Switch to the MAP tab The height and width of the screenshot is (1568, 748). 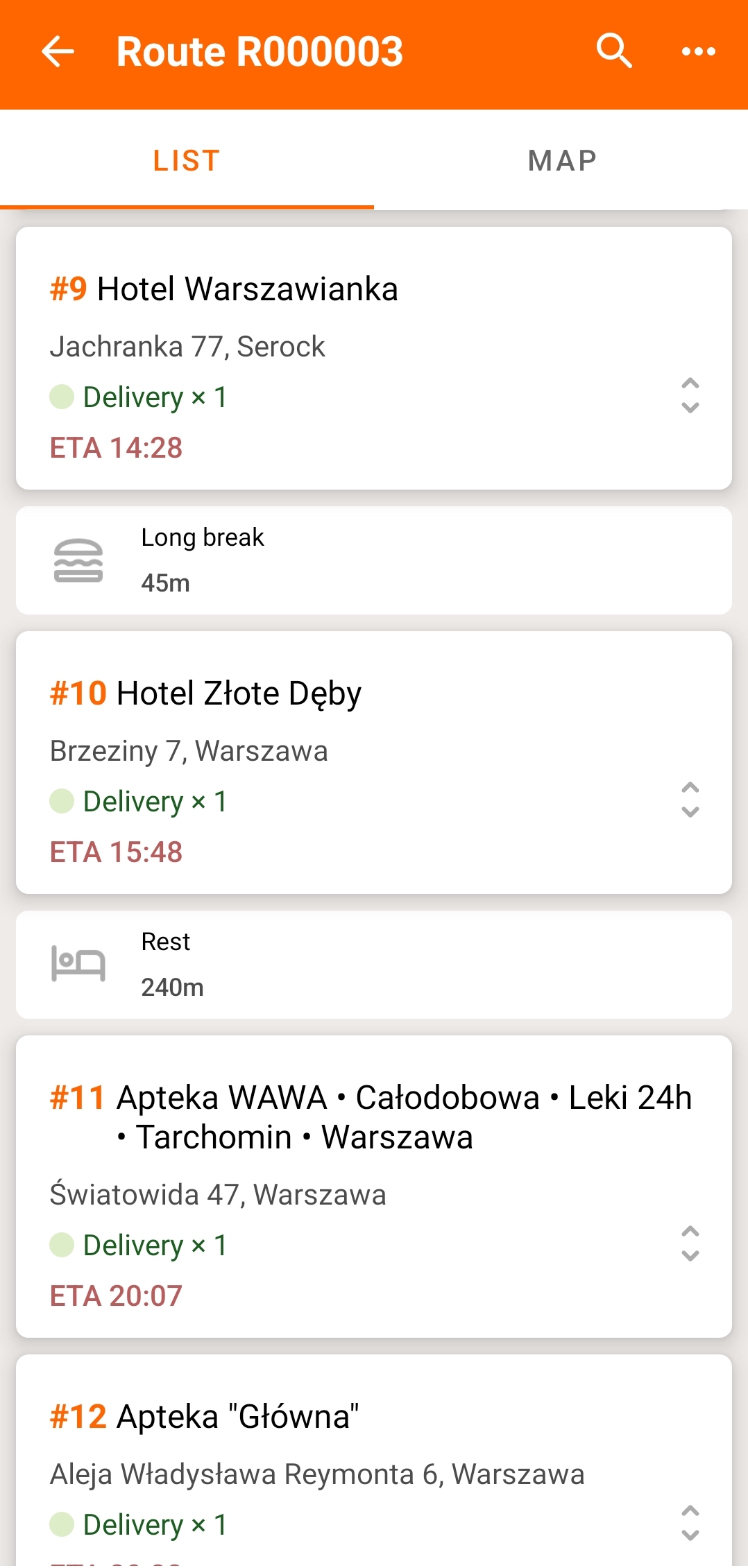pos(561,160)
